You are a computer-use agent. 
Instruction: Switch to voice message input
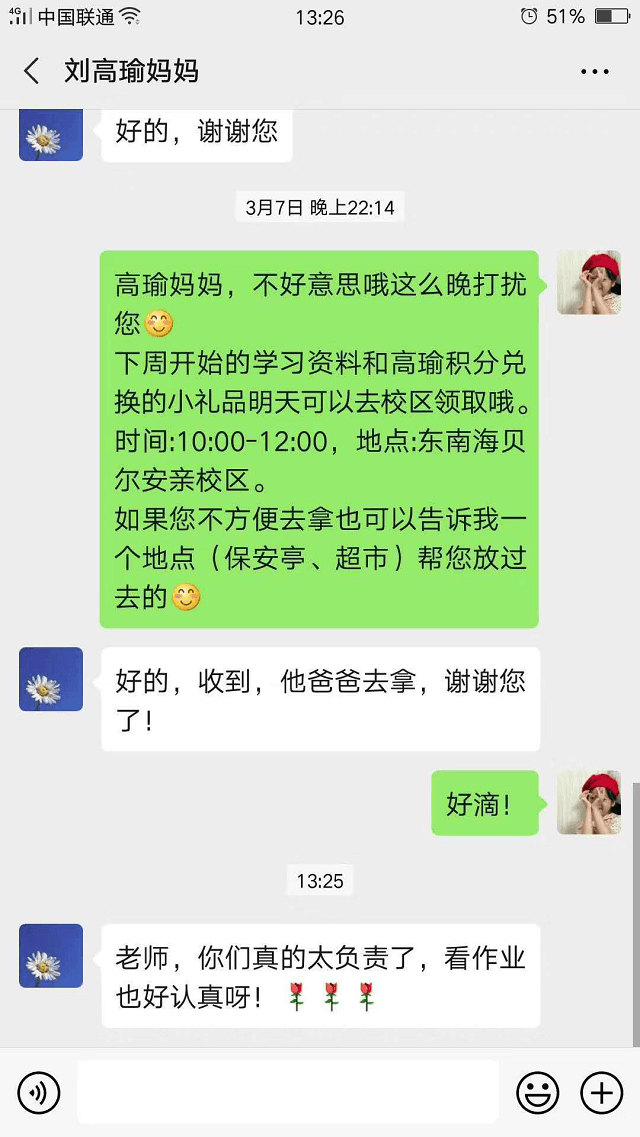click(x=39, y=1093)
